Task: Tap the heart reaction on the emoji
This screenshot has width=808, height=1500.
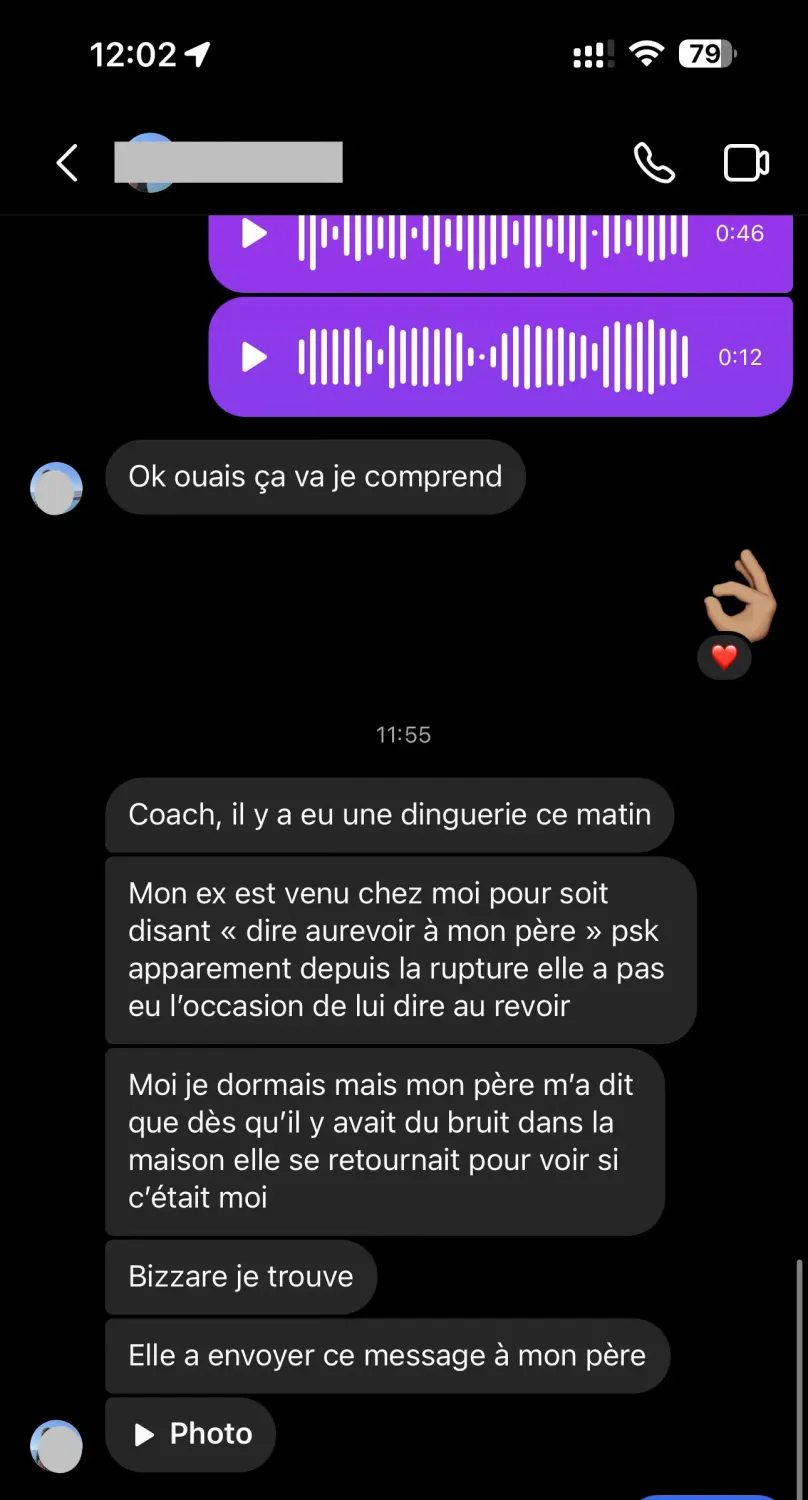Action: pyautogui.click(x=724, y=657)
